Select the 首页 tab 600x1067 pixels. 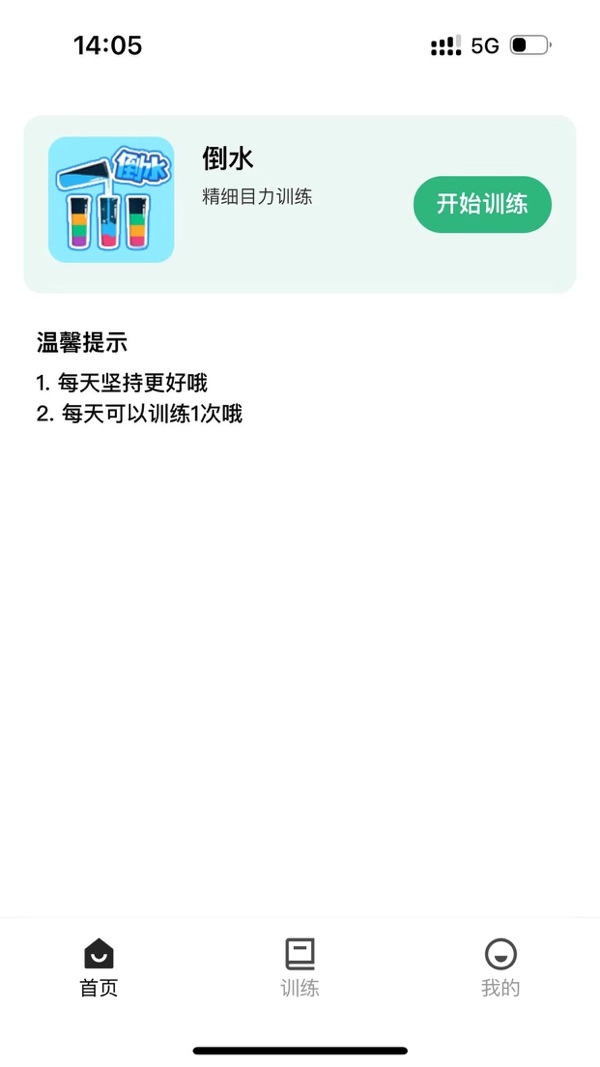(99, 967)
